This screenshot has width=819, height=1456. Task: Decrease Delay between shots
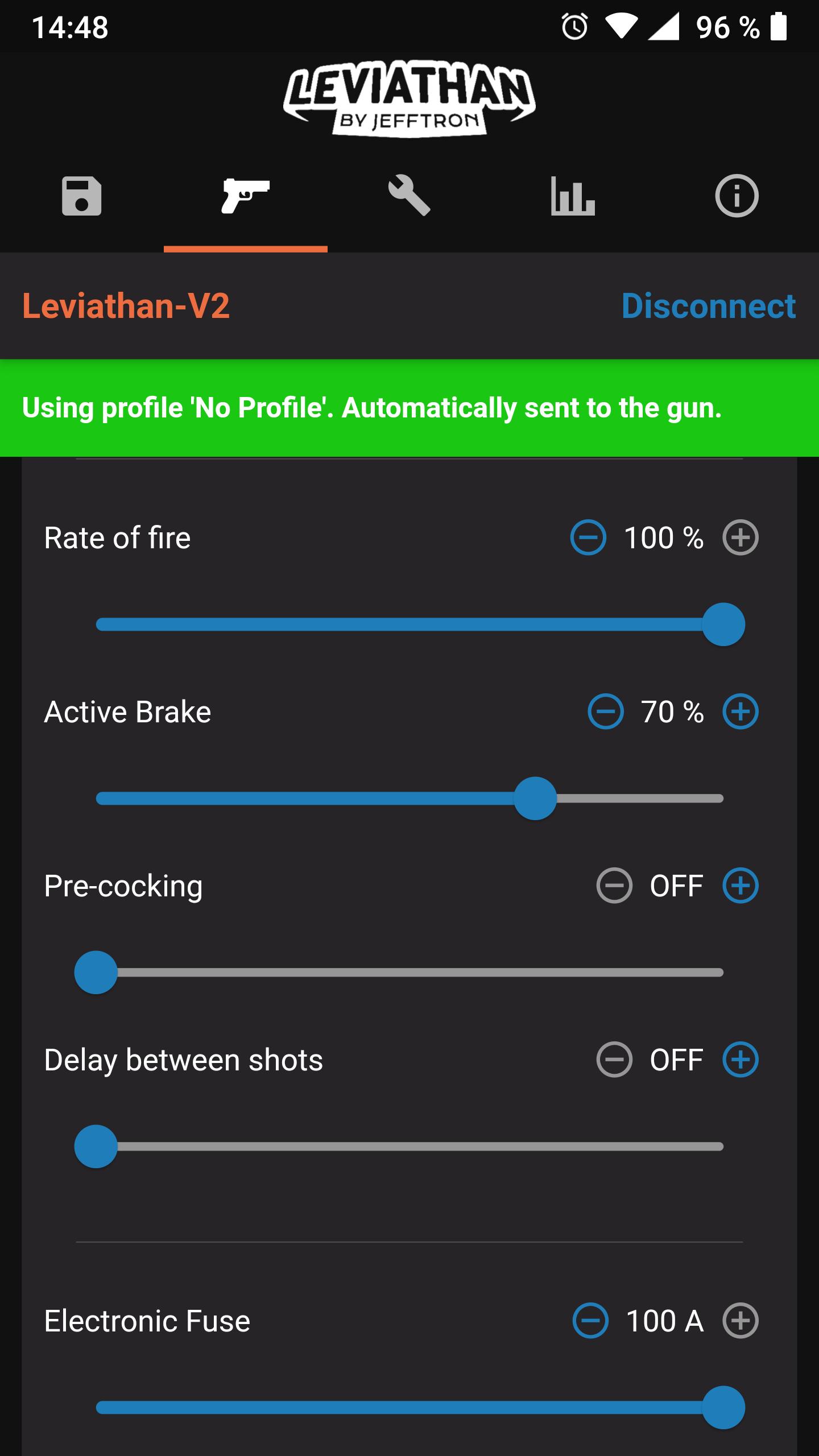click(614, 1060)
